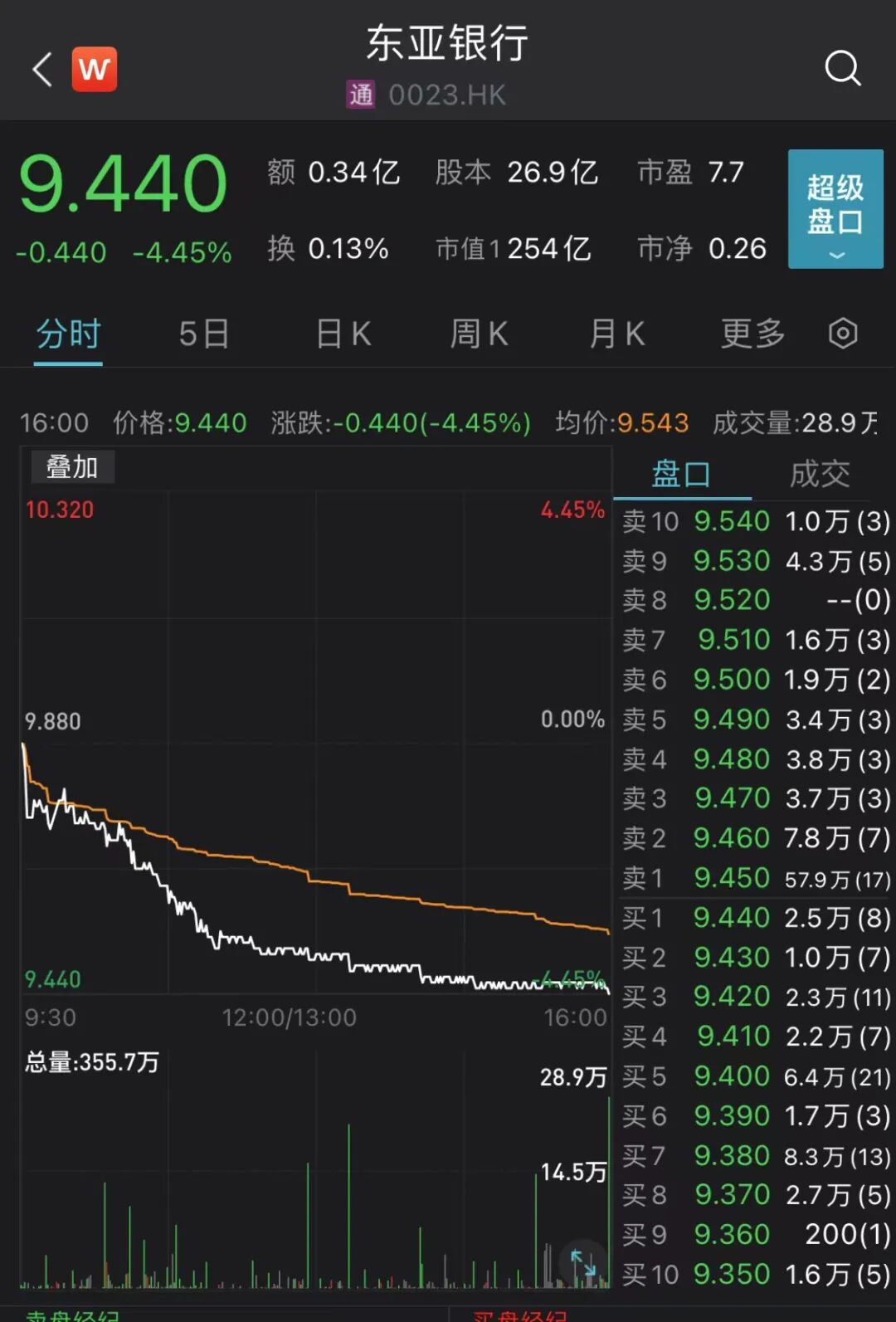Tap the red W icon beside back arrow
This screenshot has height=1322, width=896.
point(95,69)
